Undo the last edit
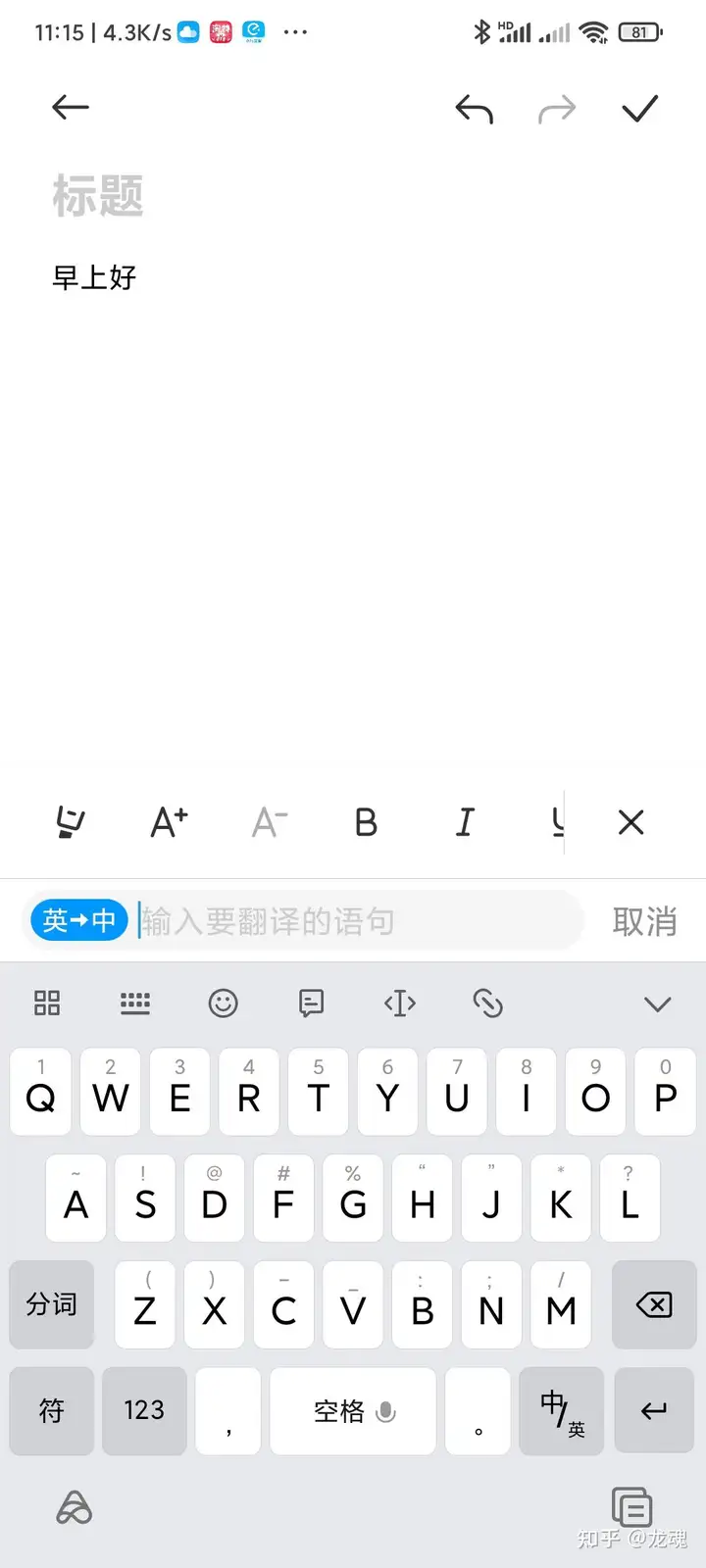Viewport: 706px width, 1568px height. [475, 109]
